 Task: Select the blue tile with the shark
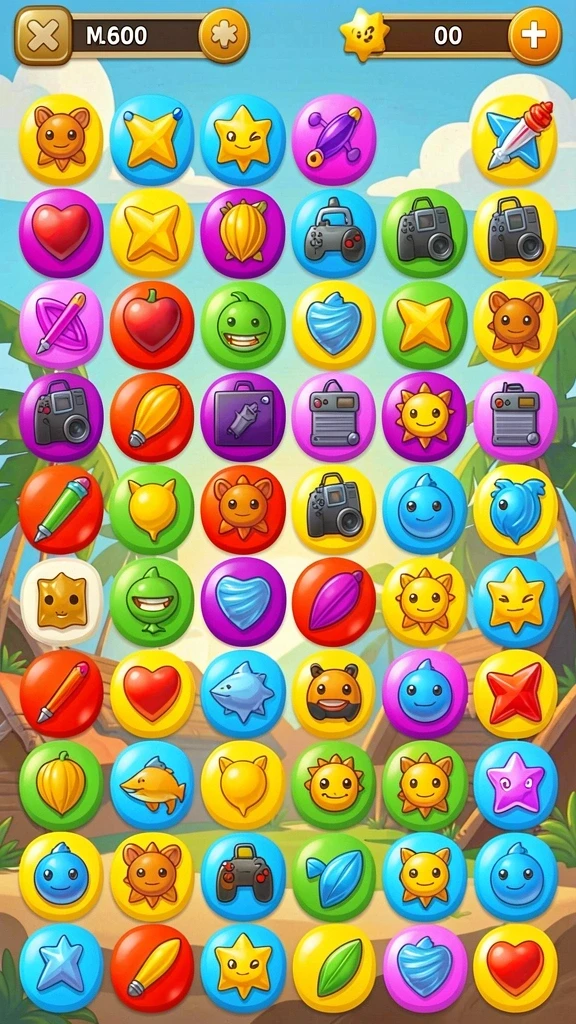coord(243,694)
